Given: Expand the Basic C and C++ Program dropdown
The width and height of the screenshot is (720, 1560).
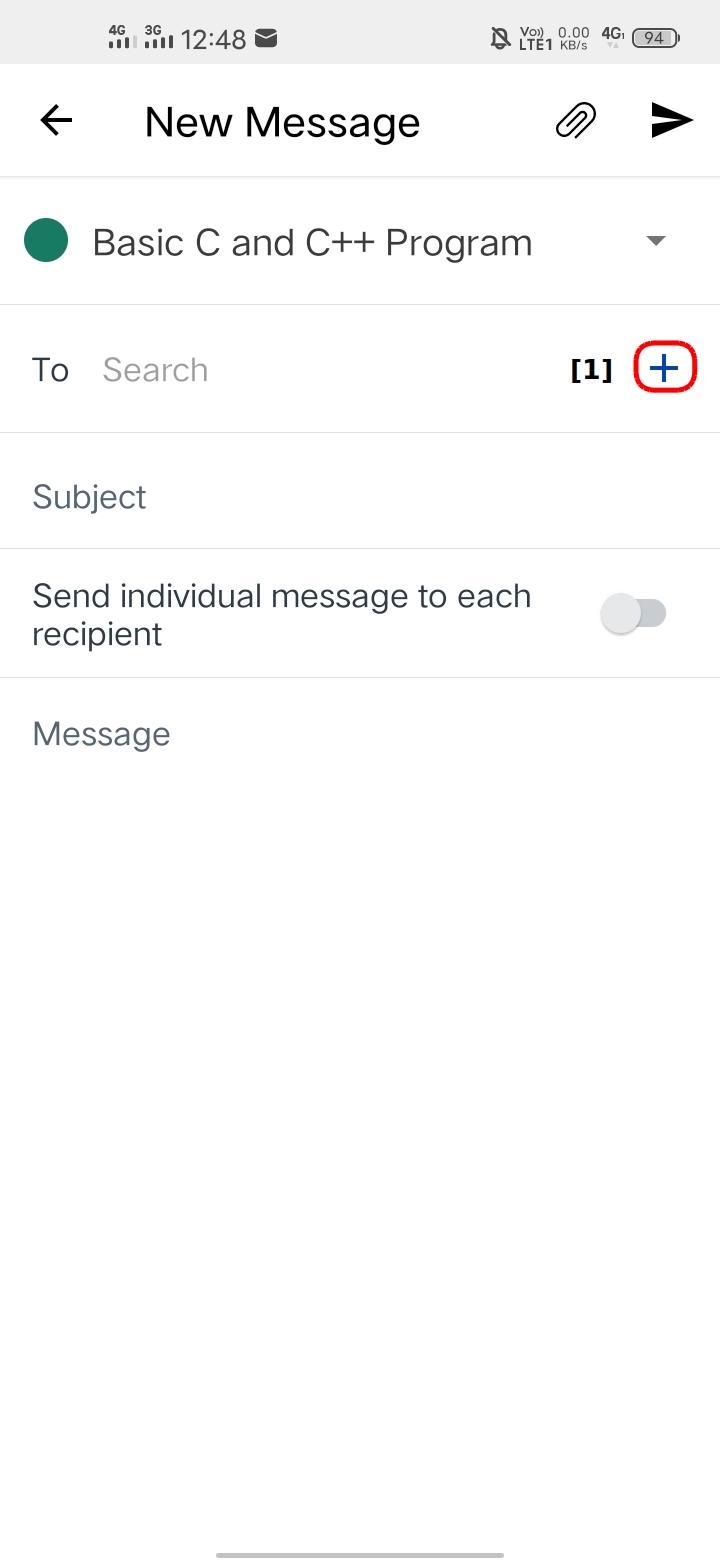Looking at the screenshot, I should 656,241.
